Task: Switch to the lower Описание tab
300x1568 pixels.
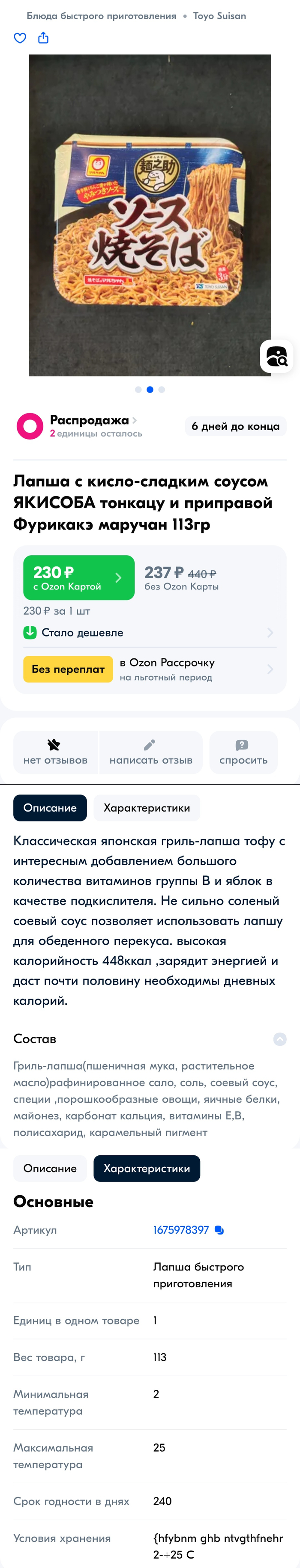Action: 50,1168
